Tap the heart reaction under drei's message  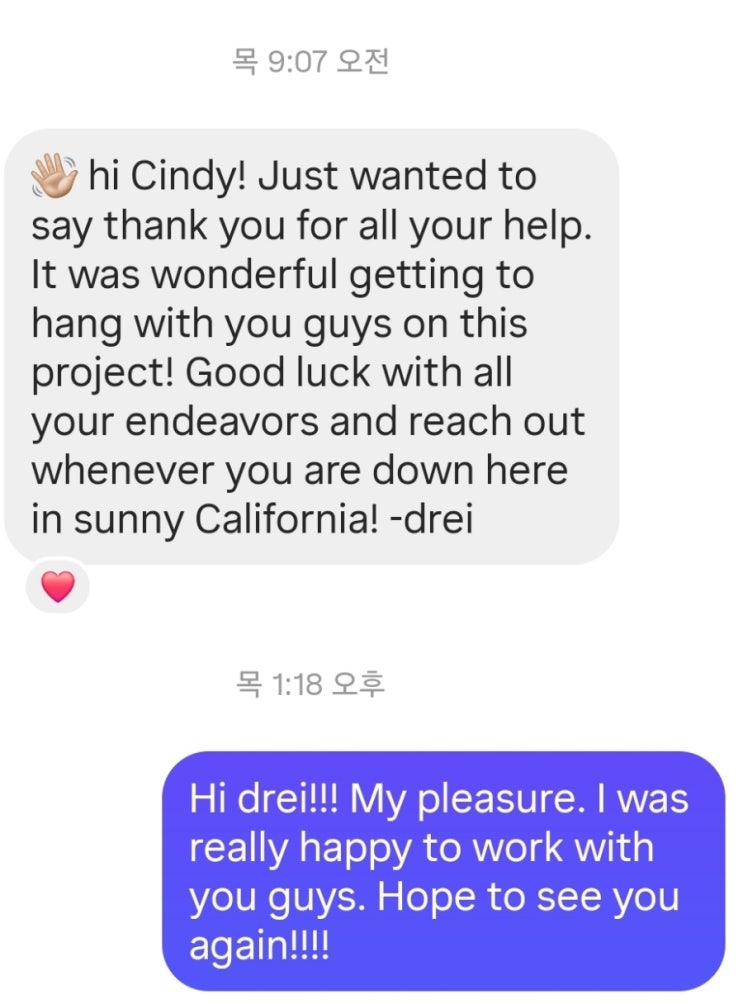58,586
